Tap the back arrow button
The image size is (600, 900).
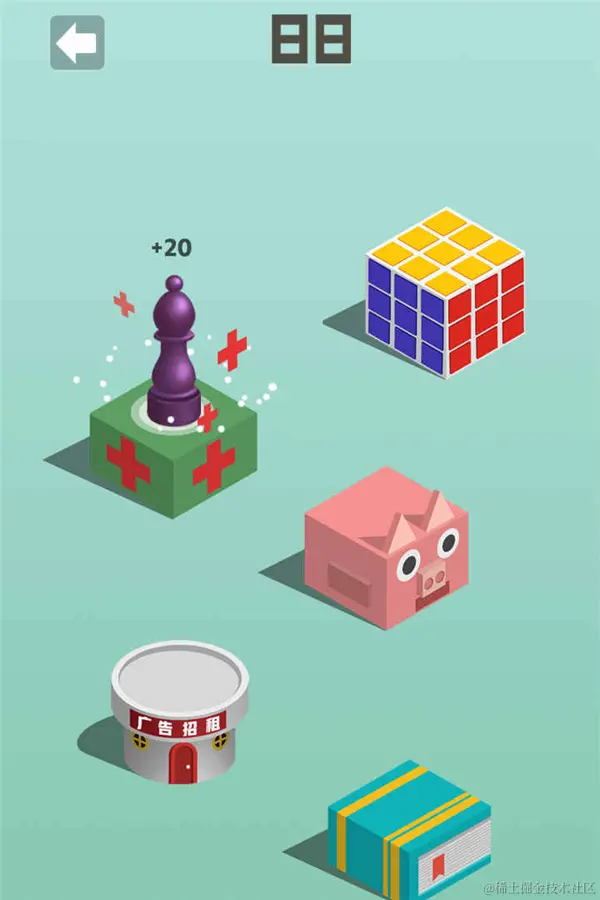(x=77, y=43)
